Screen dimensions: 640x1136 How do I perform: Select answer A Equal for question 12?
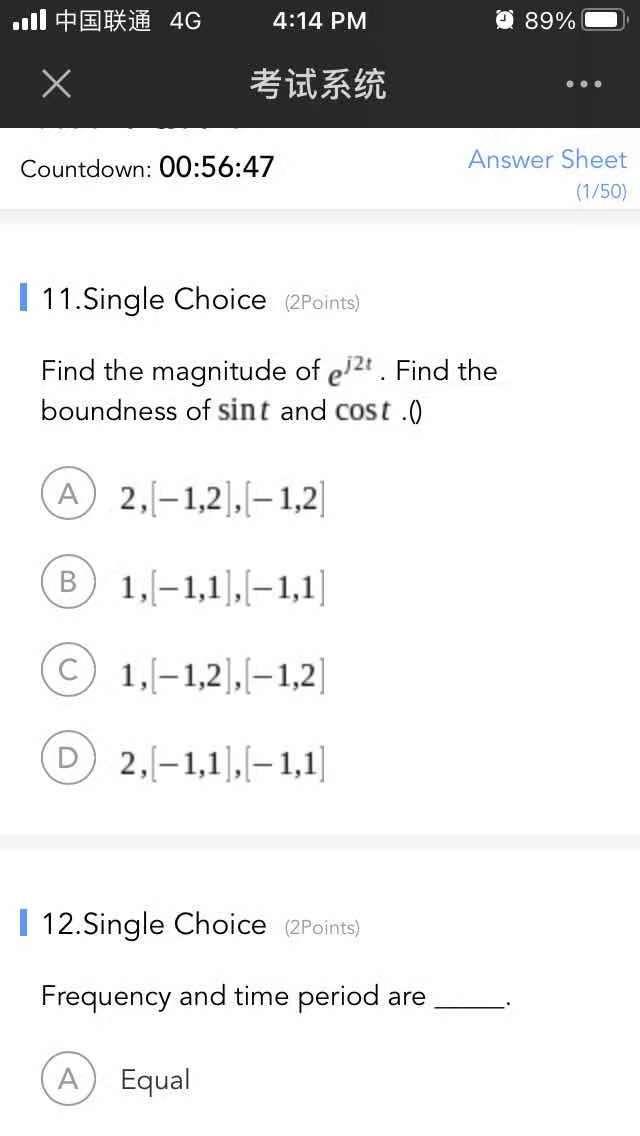click(x=68, y=1079)
